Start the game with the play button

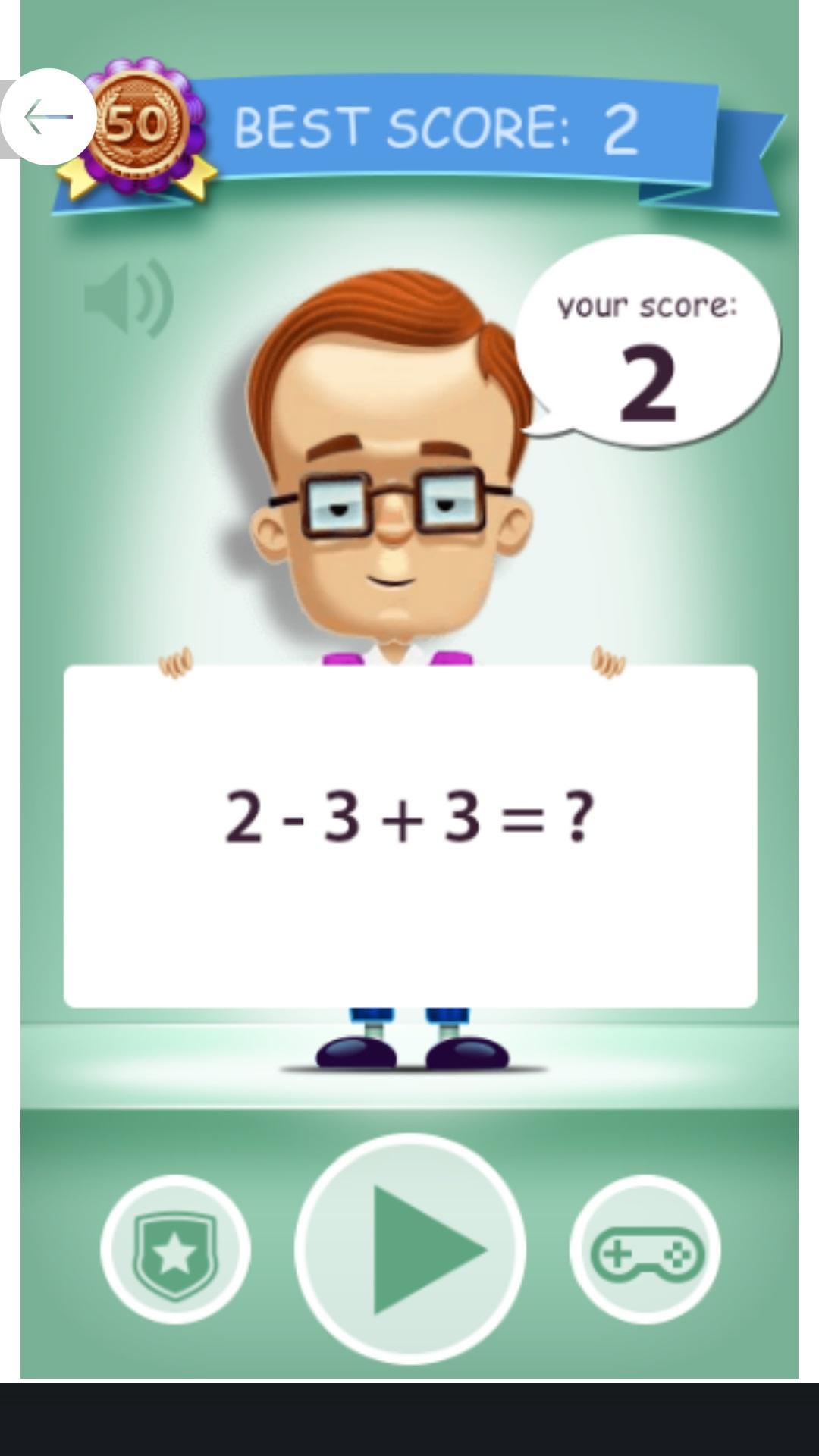tap(410, 1249)
